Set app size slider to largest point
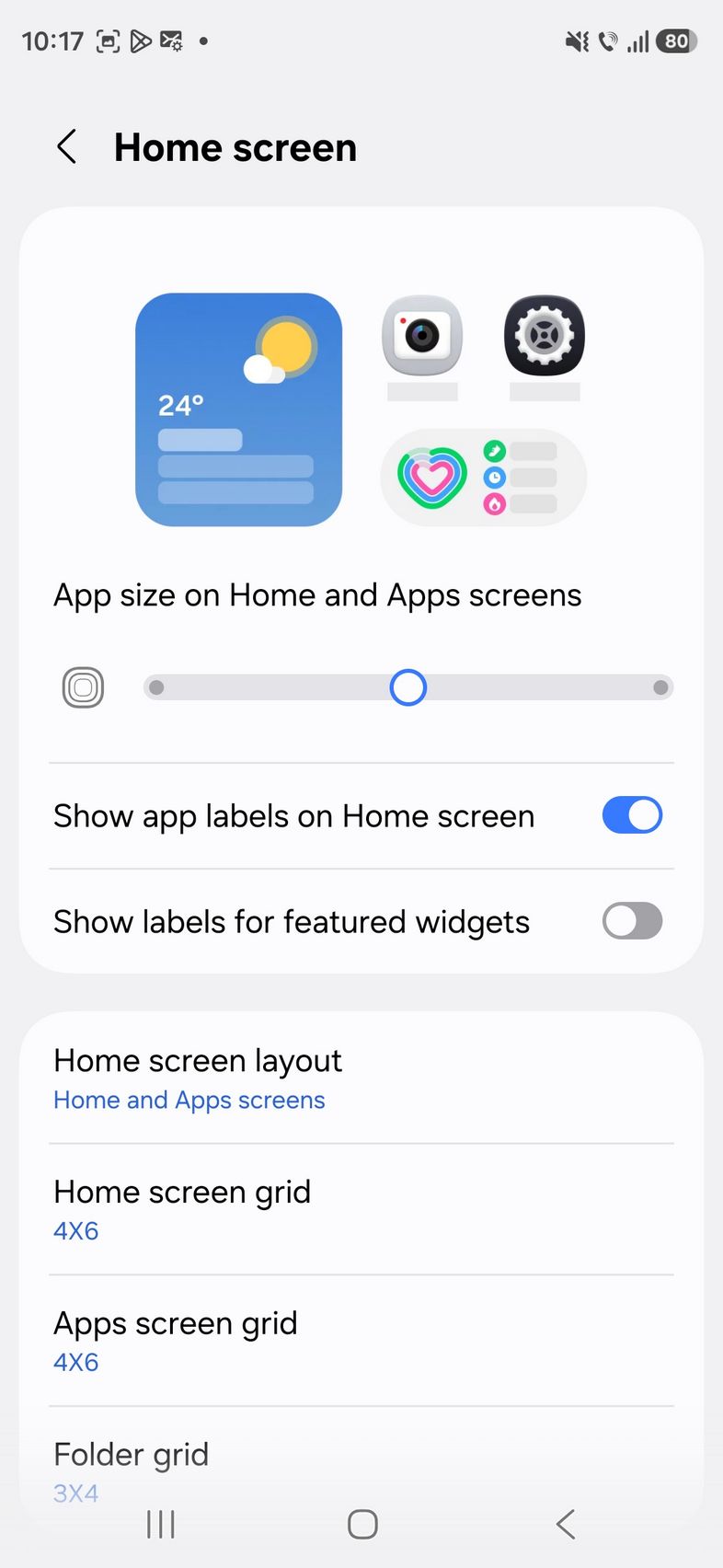The width and height of the screenshot is (723, 1568). [660, 687]
